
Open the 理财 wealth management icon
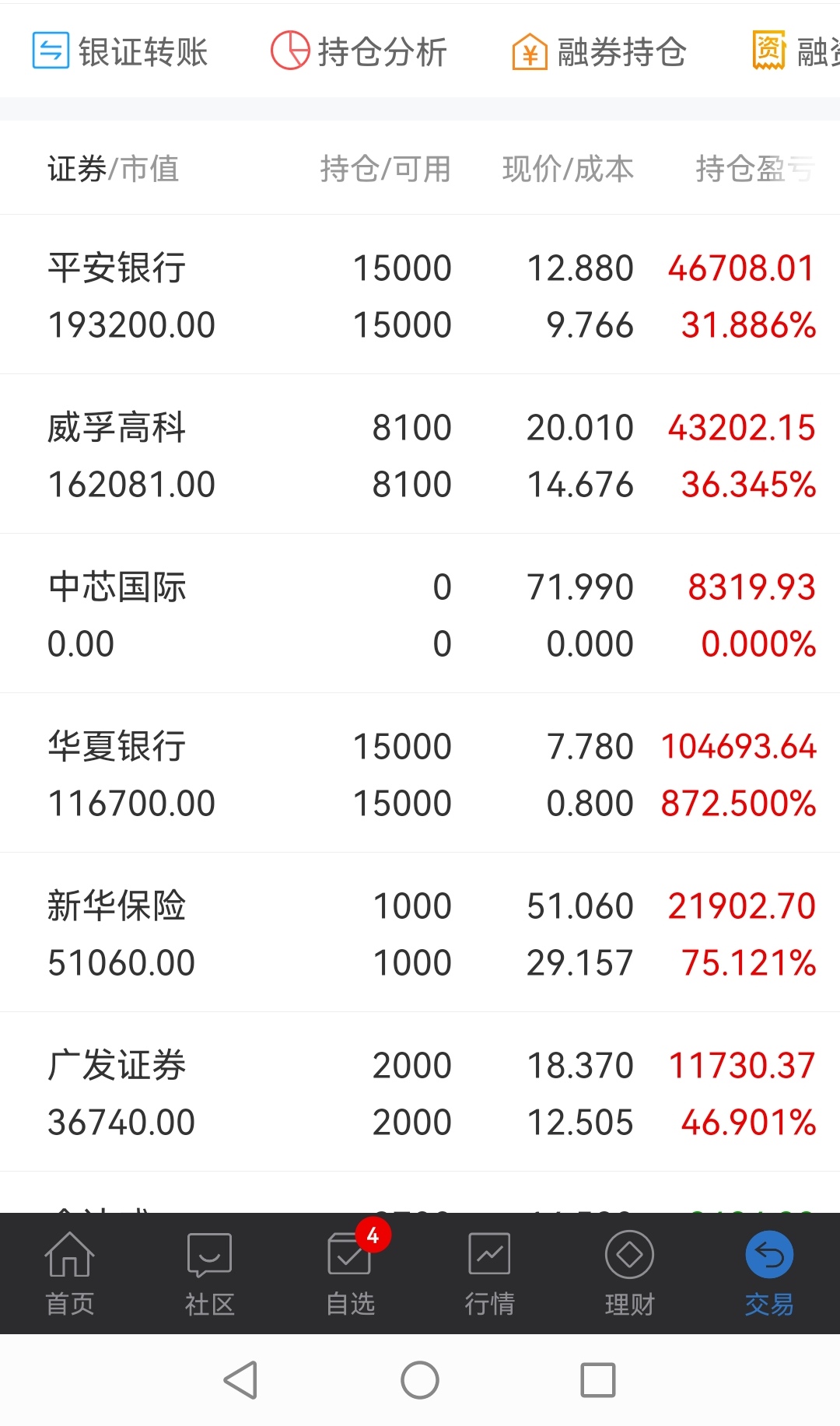click(628, 1274)
